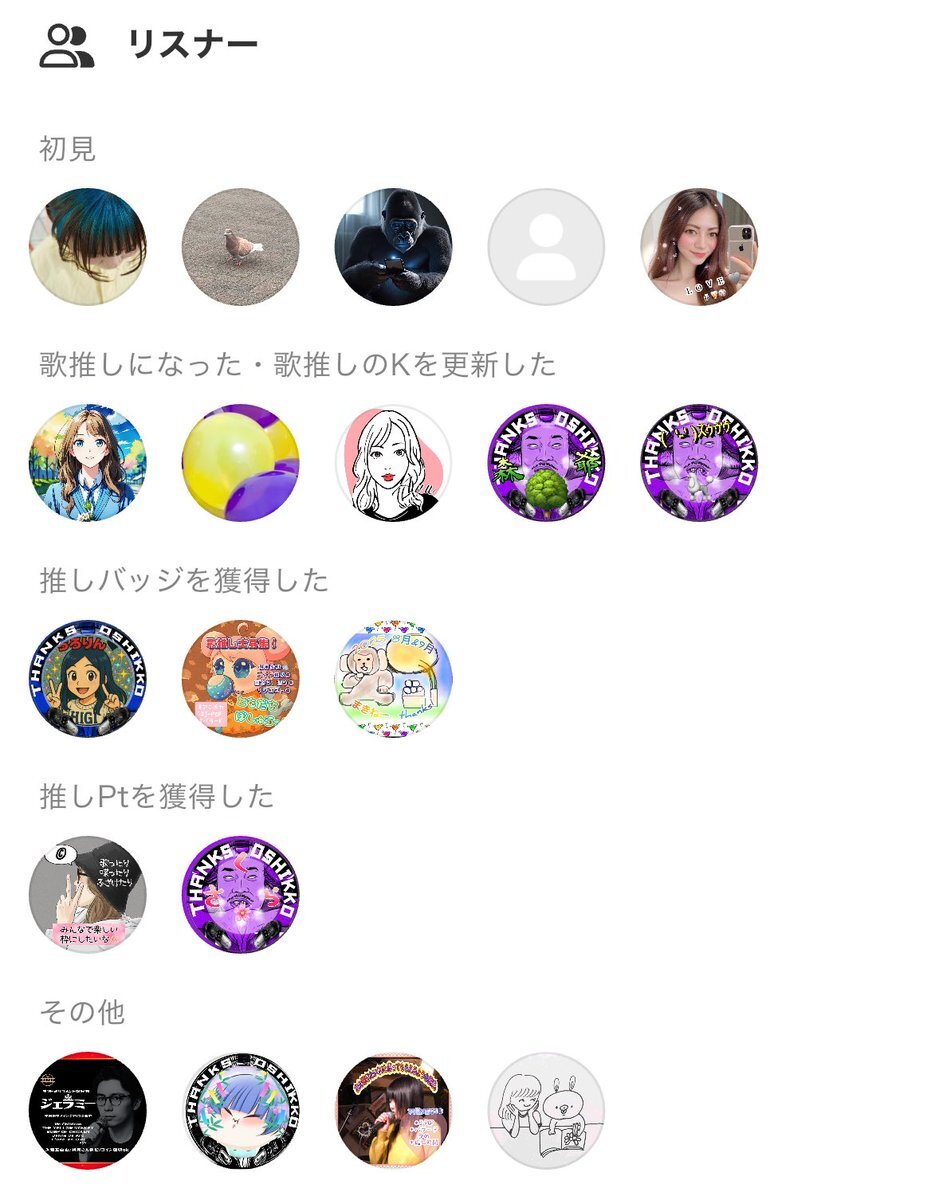The height and width of the screenshot is (1200, 939).
Task: Open the brown-haired anime girl avatar
Action: 88,463
